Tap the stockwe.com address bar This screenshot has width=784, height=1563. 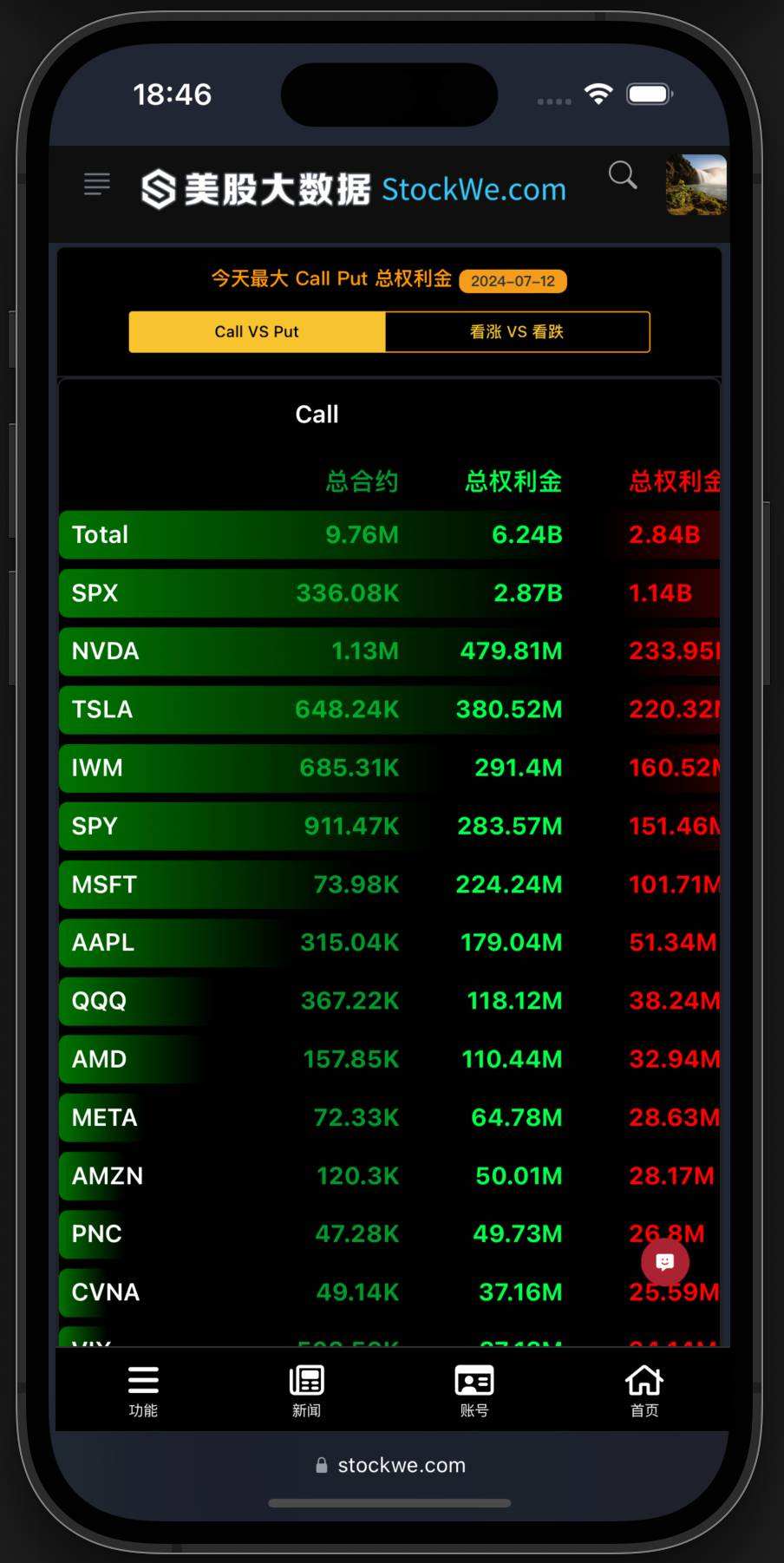click(390, 1465)
